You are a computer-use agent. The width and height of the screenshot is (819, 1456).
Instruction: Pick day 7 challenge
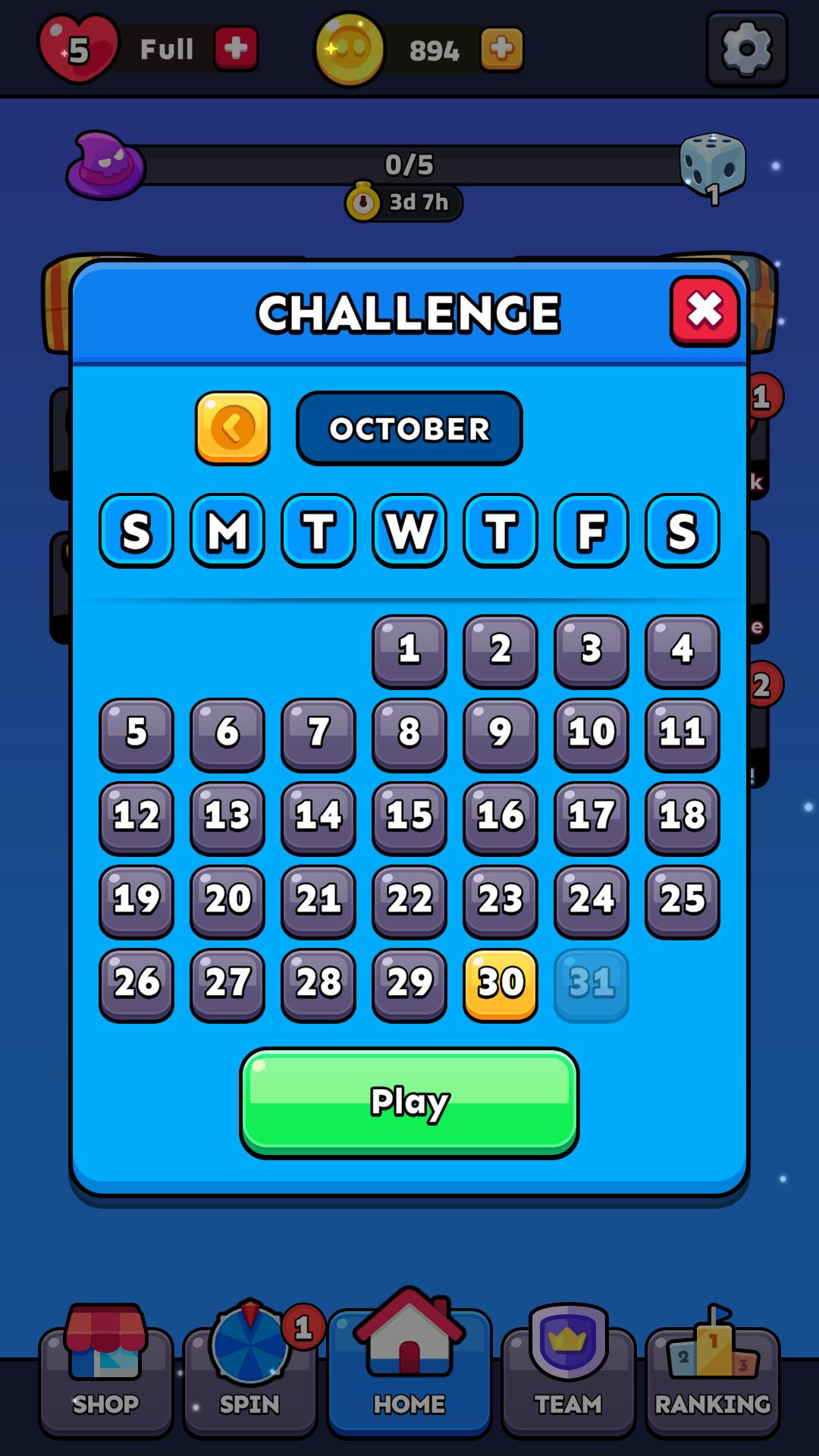point(318,734)
